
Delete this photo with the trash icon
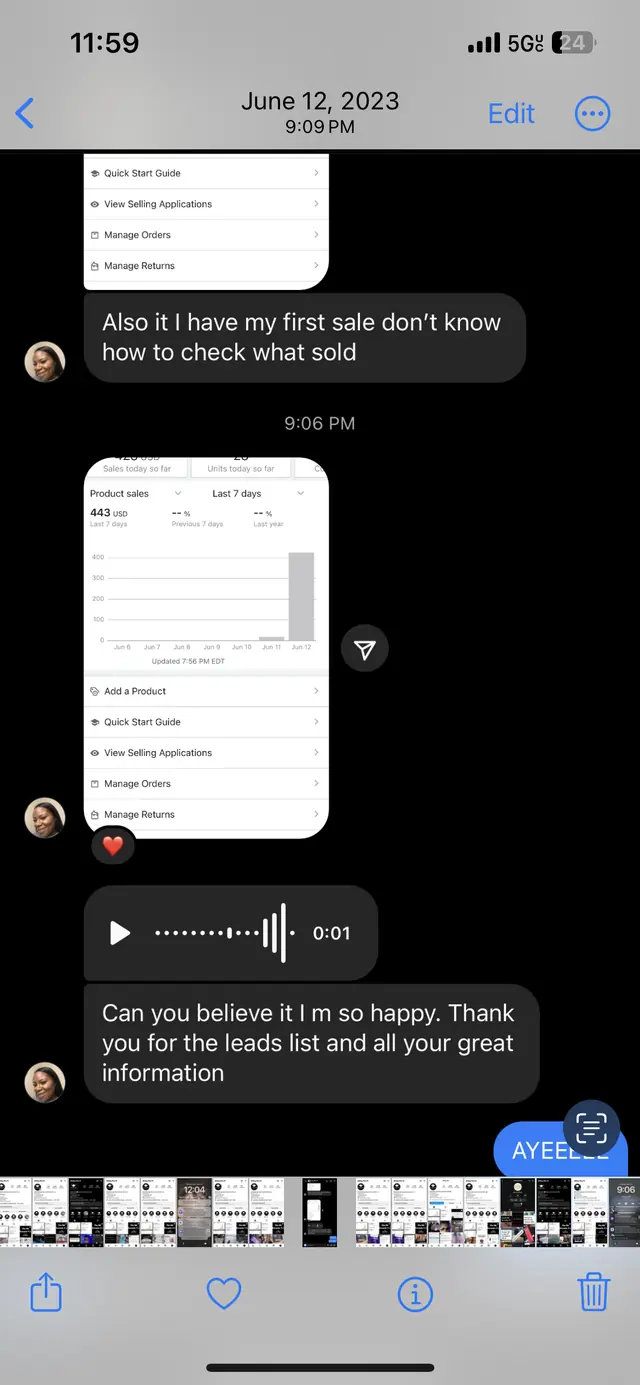tap(594, 1293)
